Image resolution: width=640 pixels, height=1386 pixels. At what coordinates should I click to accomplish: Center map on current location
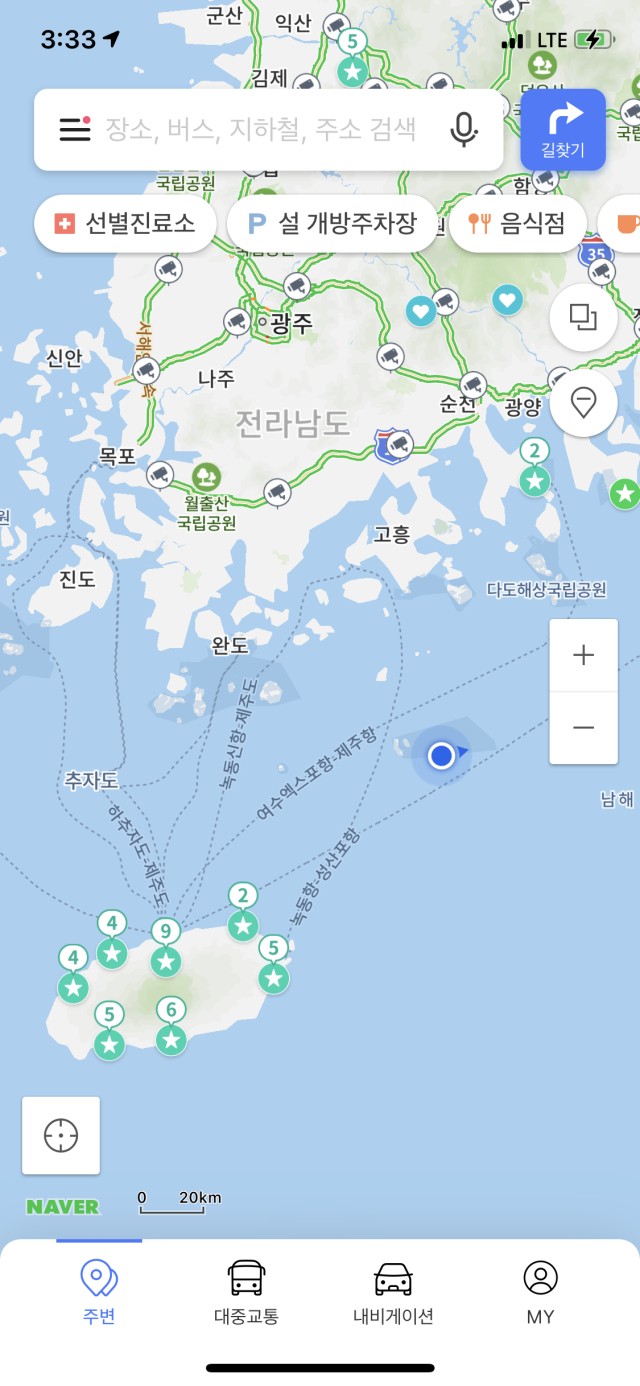tap(61, 1135)
